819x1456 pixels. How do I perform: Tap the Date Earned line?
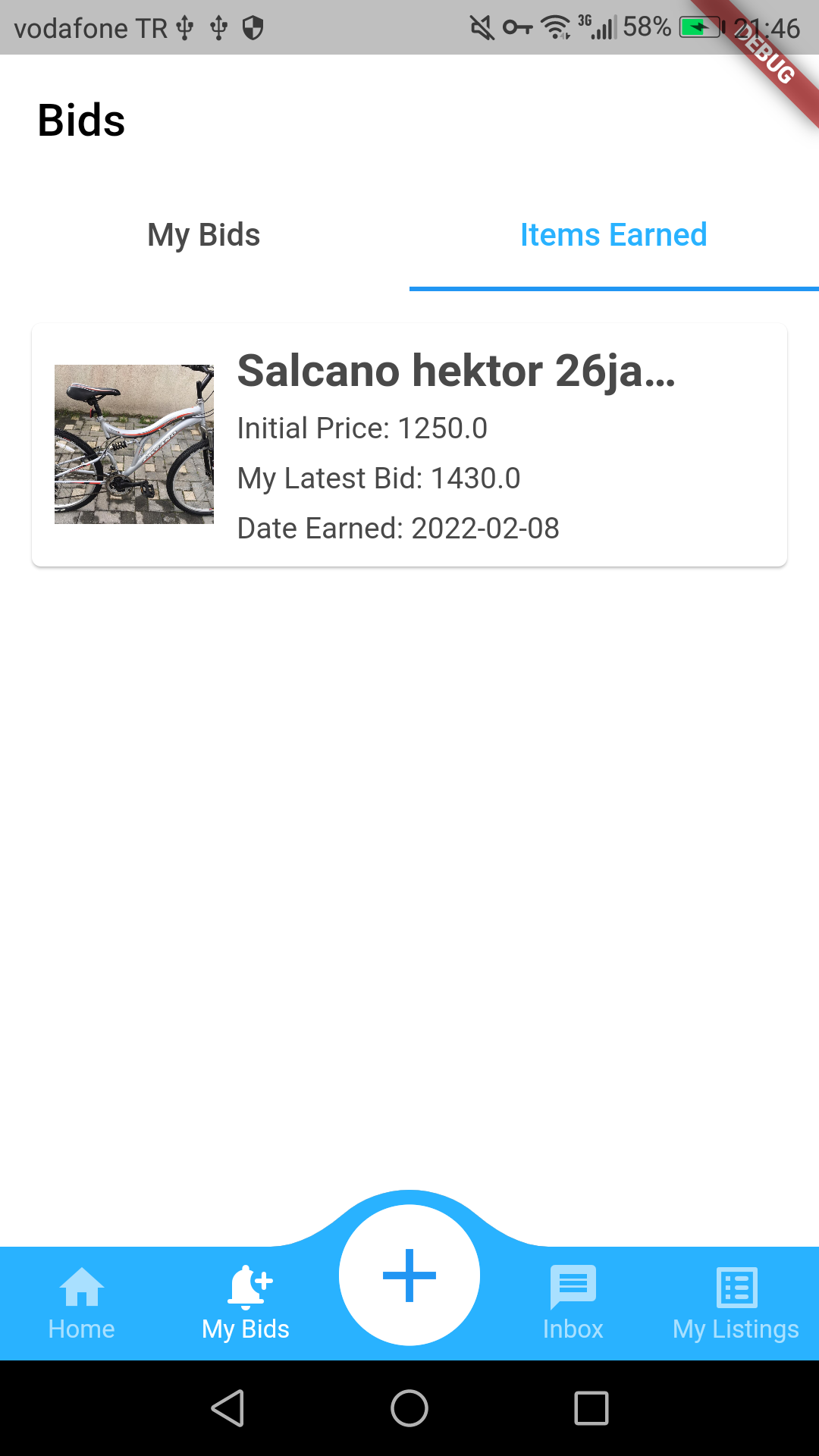(x=398, y=529)
